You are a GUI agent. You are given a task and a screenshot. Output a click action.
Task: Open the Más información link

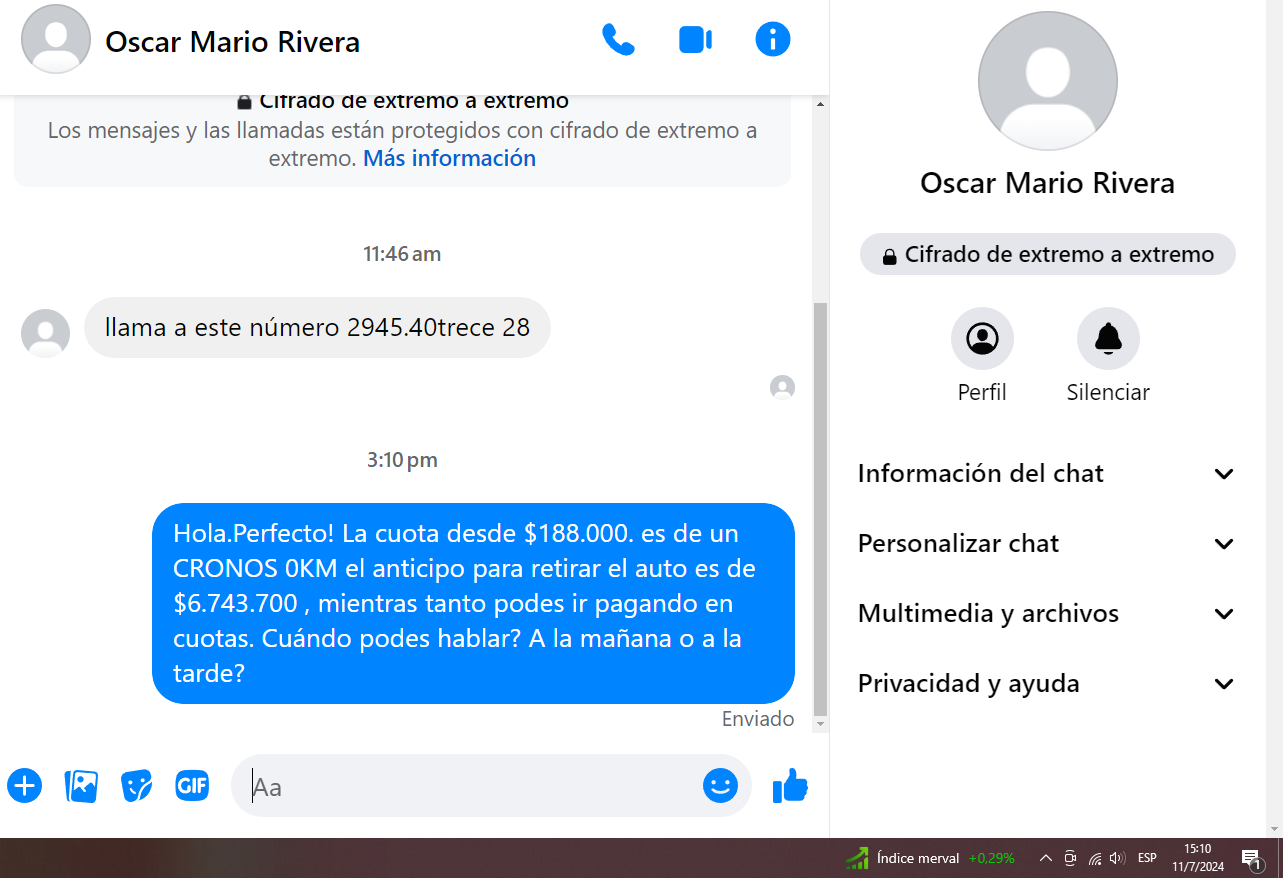(449, 158)
